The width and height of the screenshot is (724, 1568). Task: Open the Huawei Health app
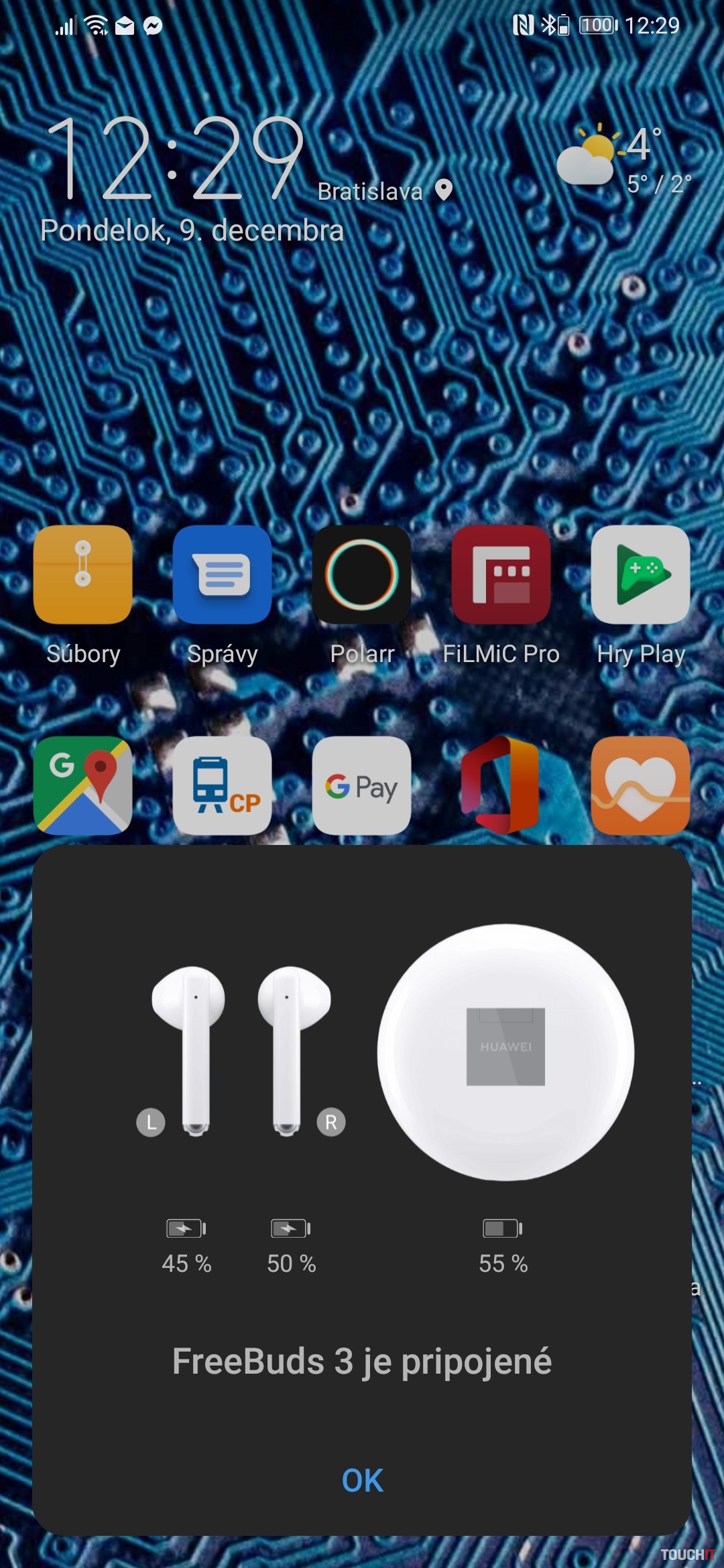point(640,785)
